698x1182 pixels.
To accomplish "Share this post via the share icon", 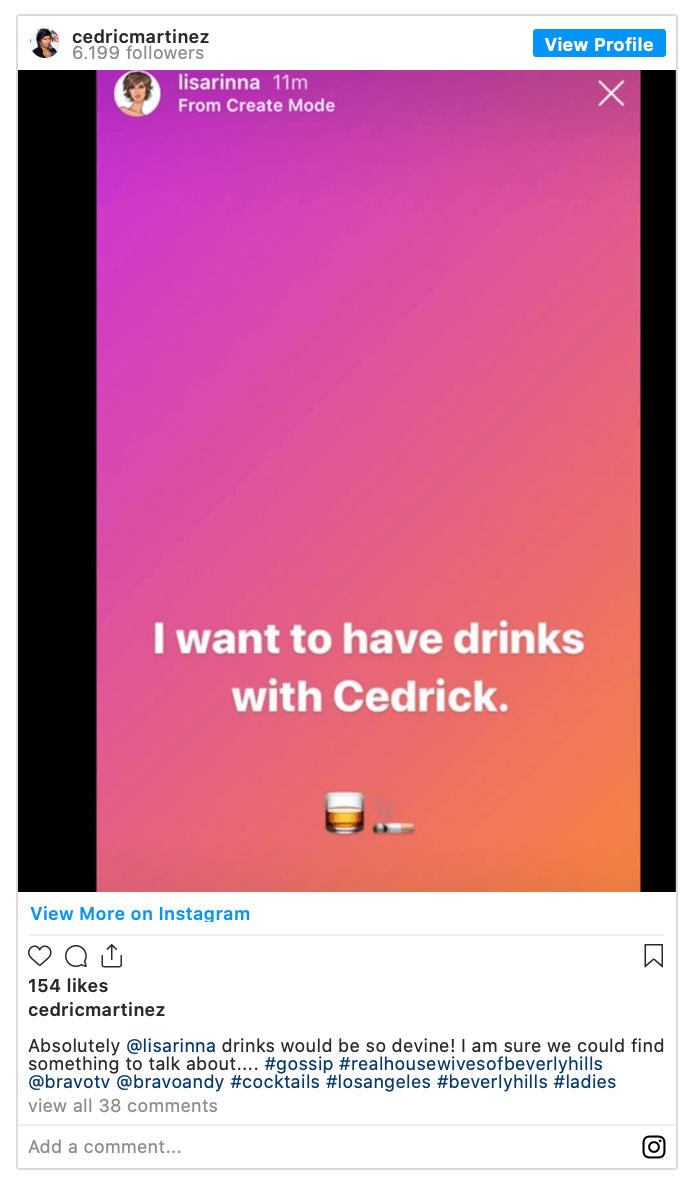I will (112, 956).
